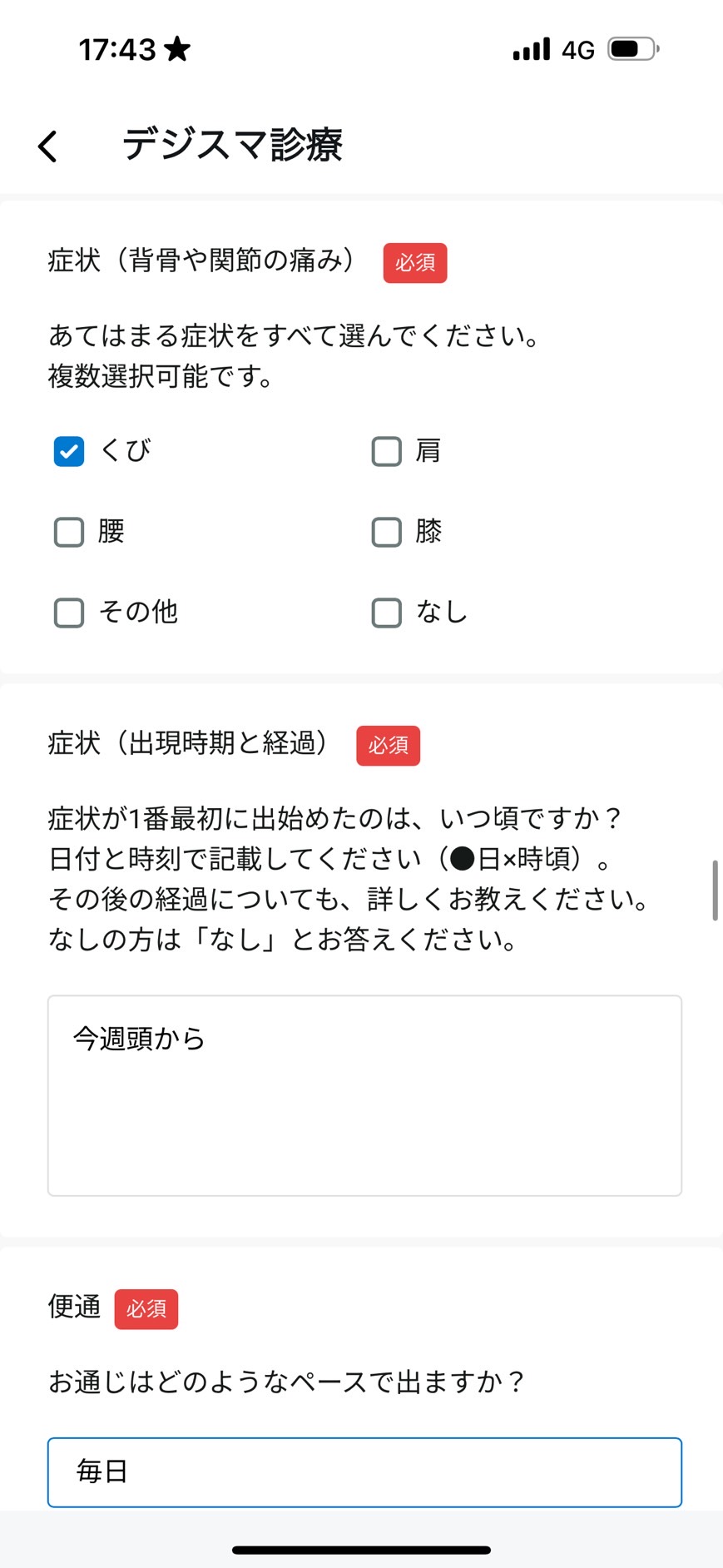The width and height of the screenshot is (723, 1568).
Task: Choose the なし checkbox
Action: [x=386, y=613]
